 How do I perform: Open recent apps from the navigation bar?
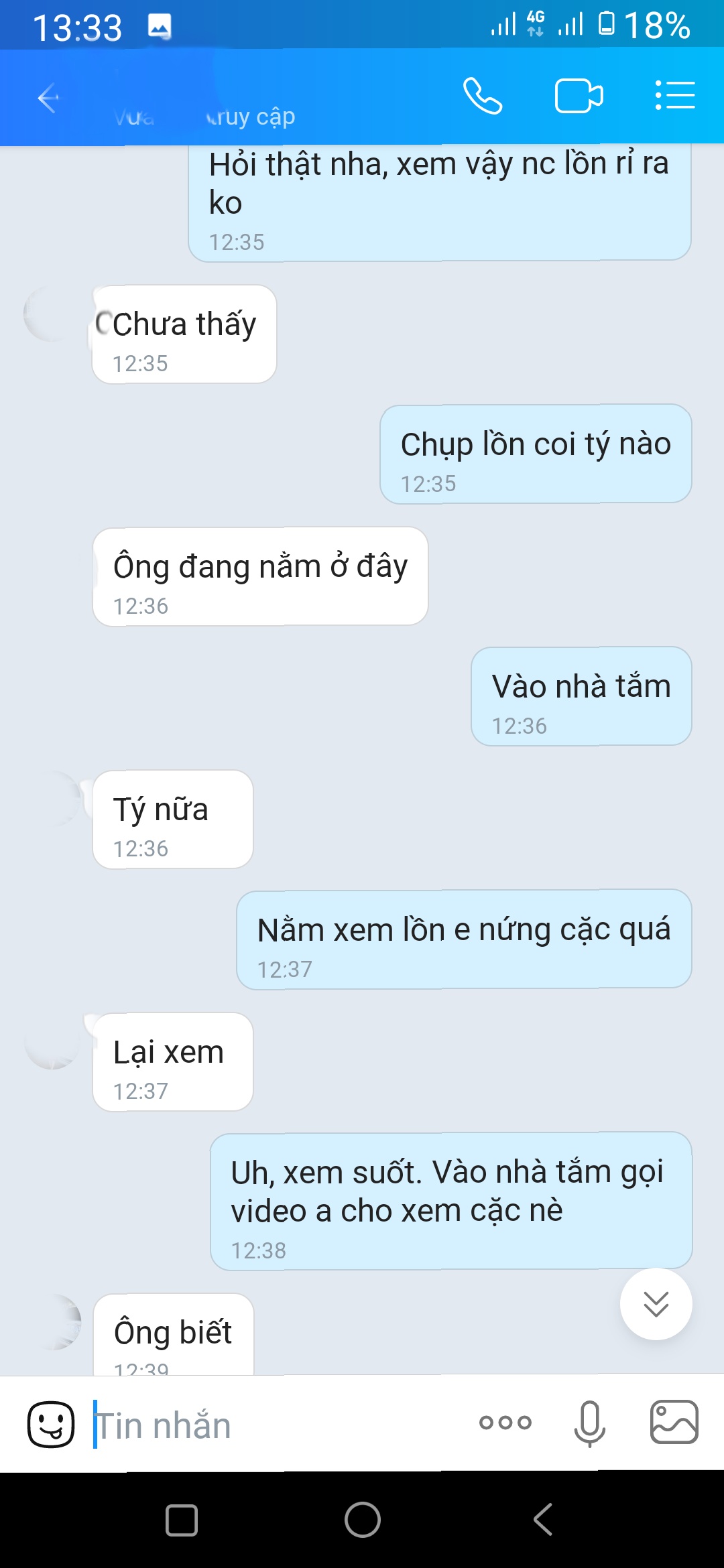click(182, 1520)
